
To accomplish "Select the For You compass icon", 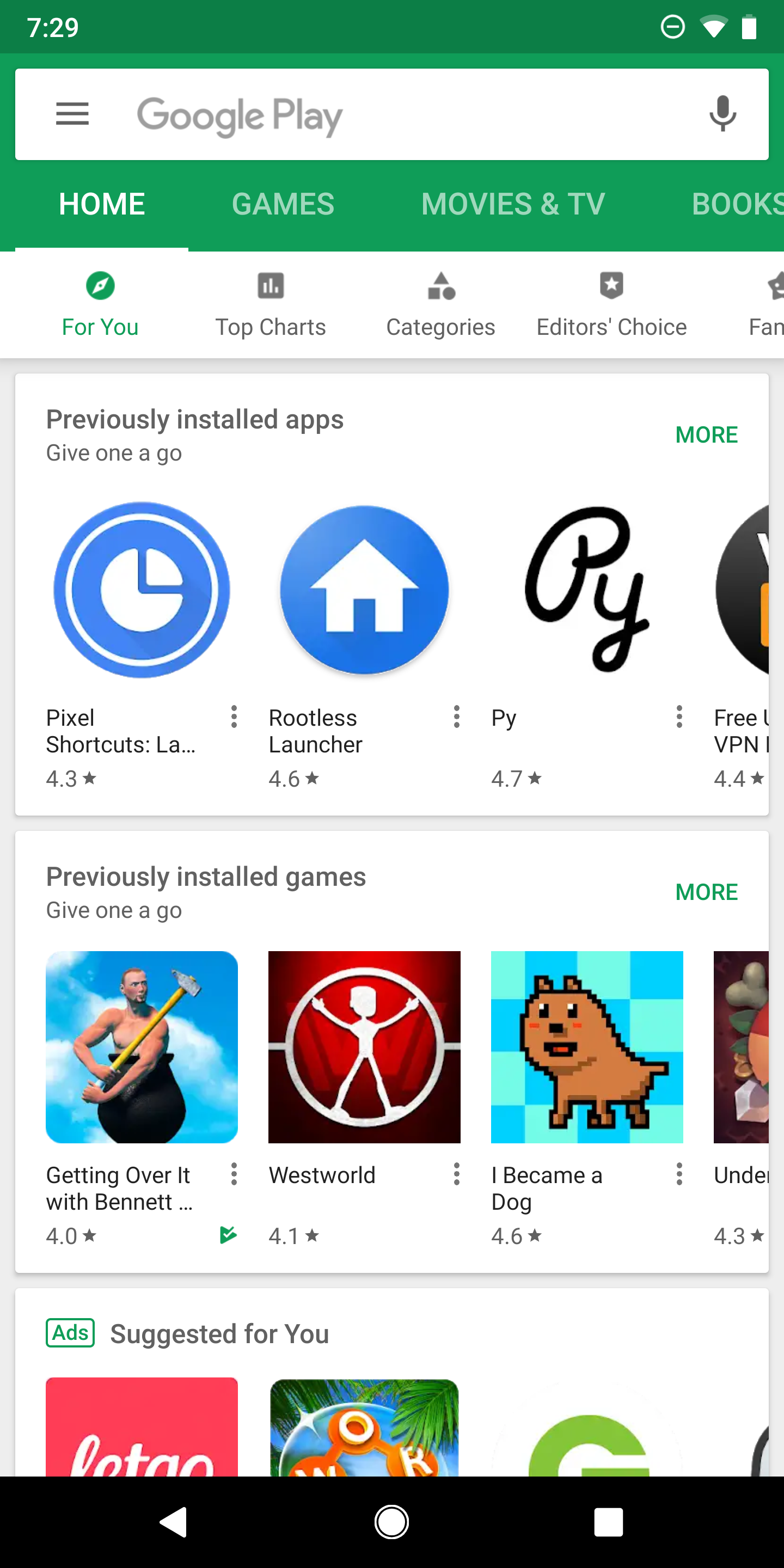I will [100, 286].
